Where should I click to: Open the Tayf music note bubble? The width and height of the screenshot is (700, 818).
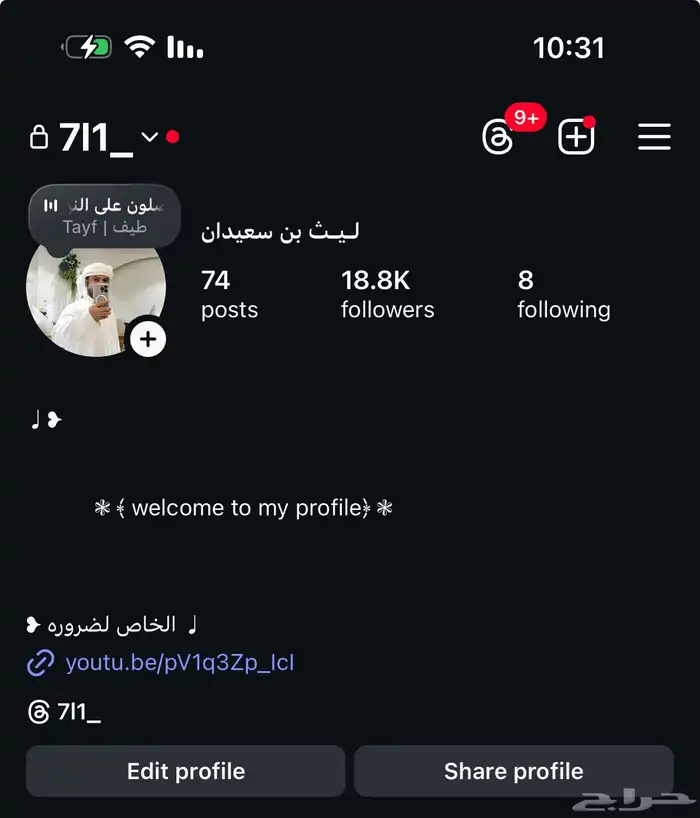pos(104,215)
